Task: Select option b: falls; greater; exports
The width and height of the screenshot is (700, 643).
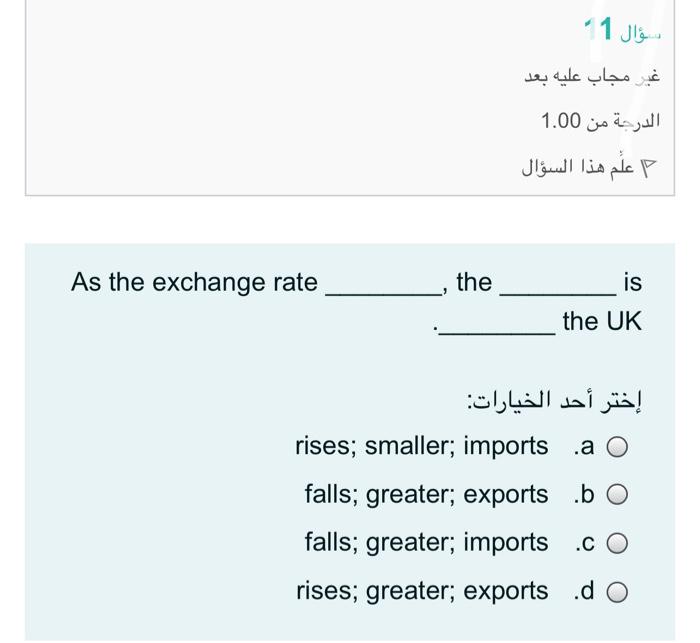Action: coord(618,496)
